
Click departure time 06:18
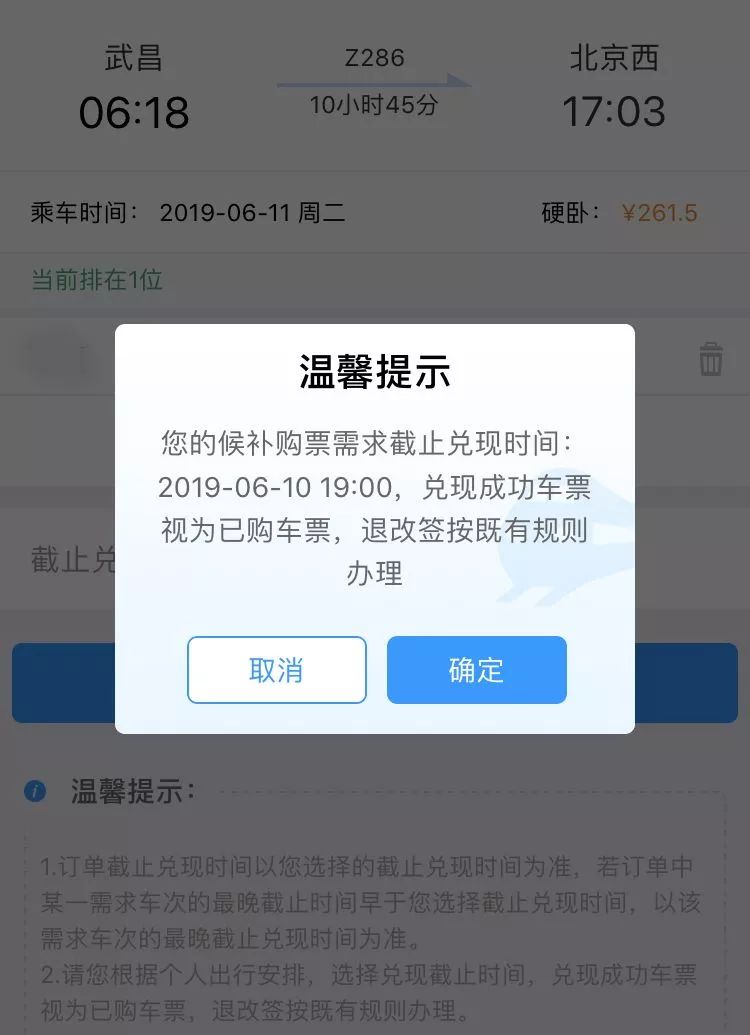click(x=135, y=113)
